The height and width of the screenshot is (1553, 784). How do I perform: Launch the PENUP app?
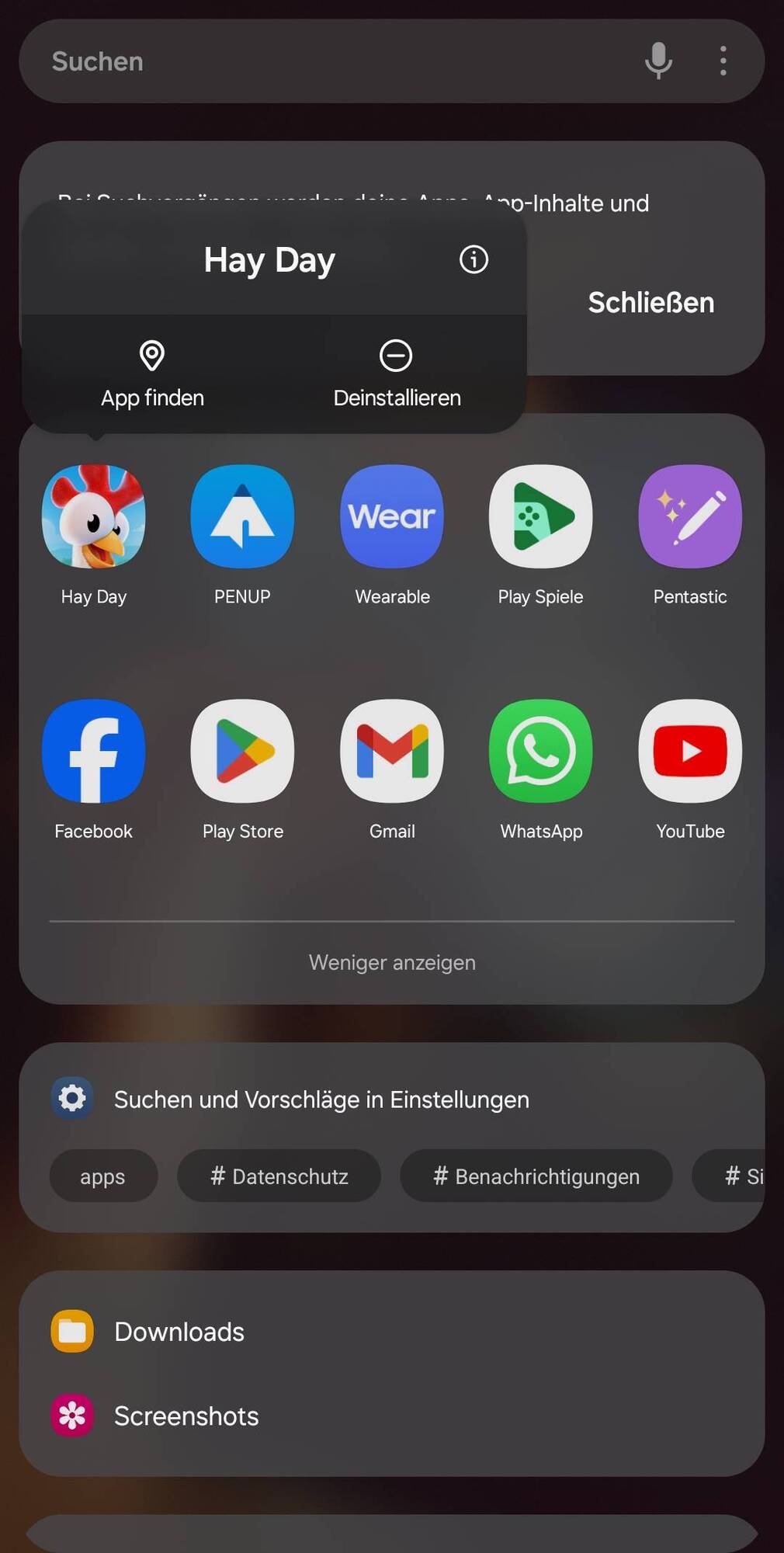pos(242,517)
